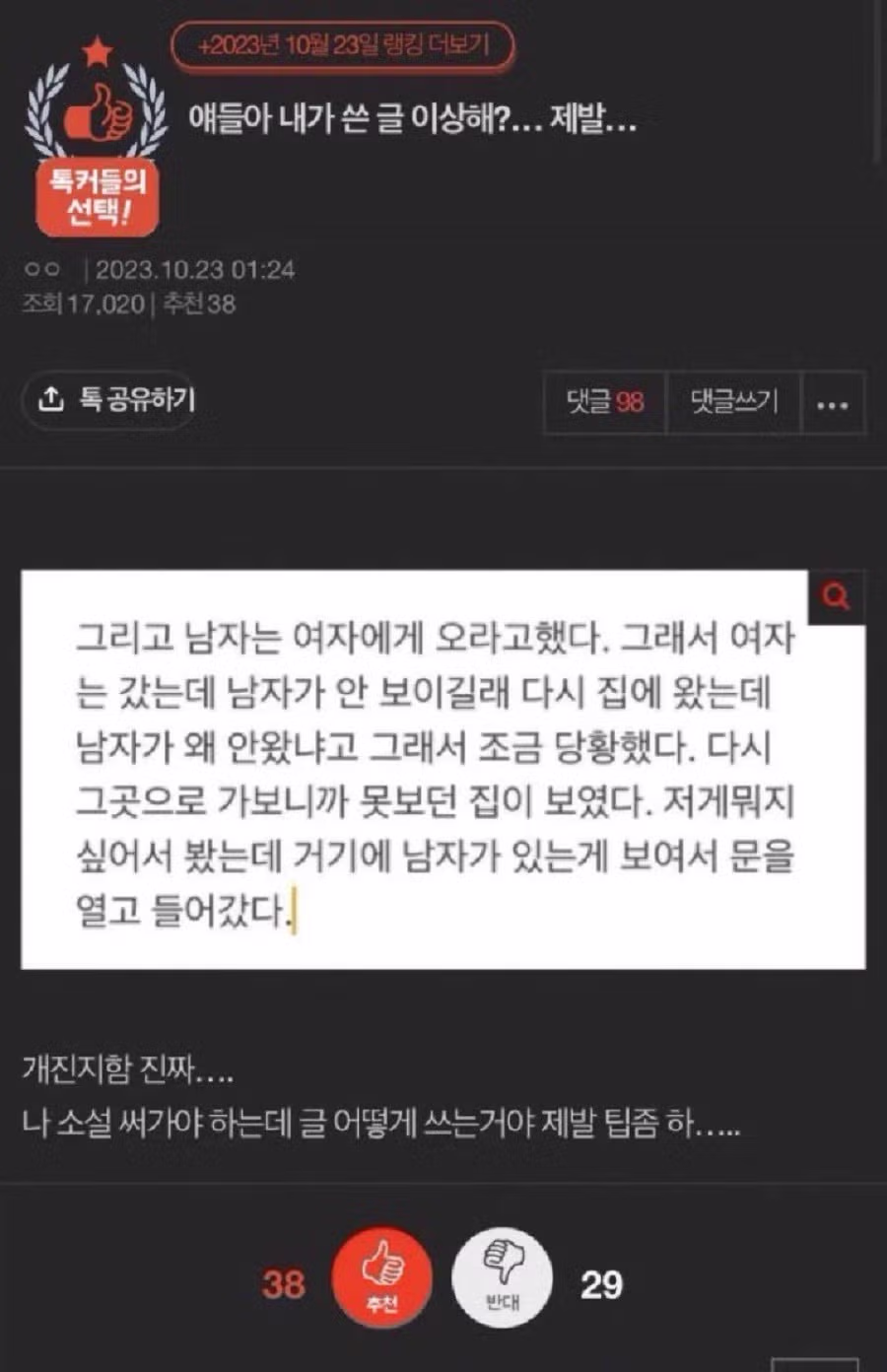
Task: Tap 댓글쓰기 to write a comment
Action: coord(734,402)
